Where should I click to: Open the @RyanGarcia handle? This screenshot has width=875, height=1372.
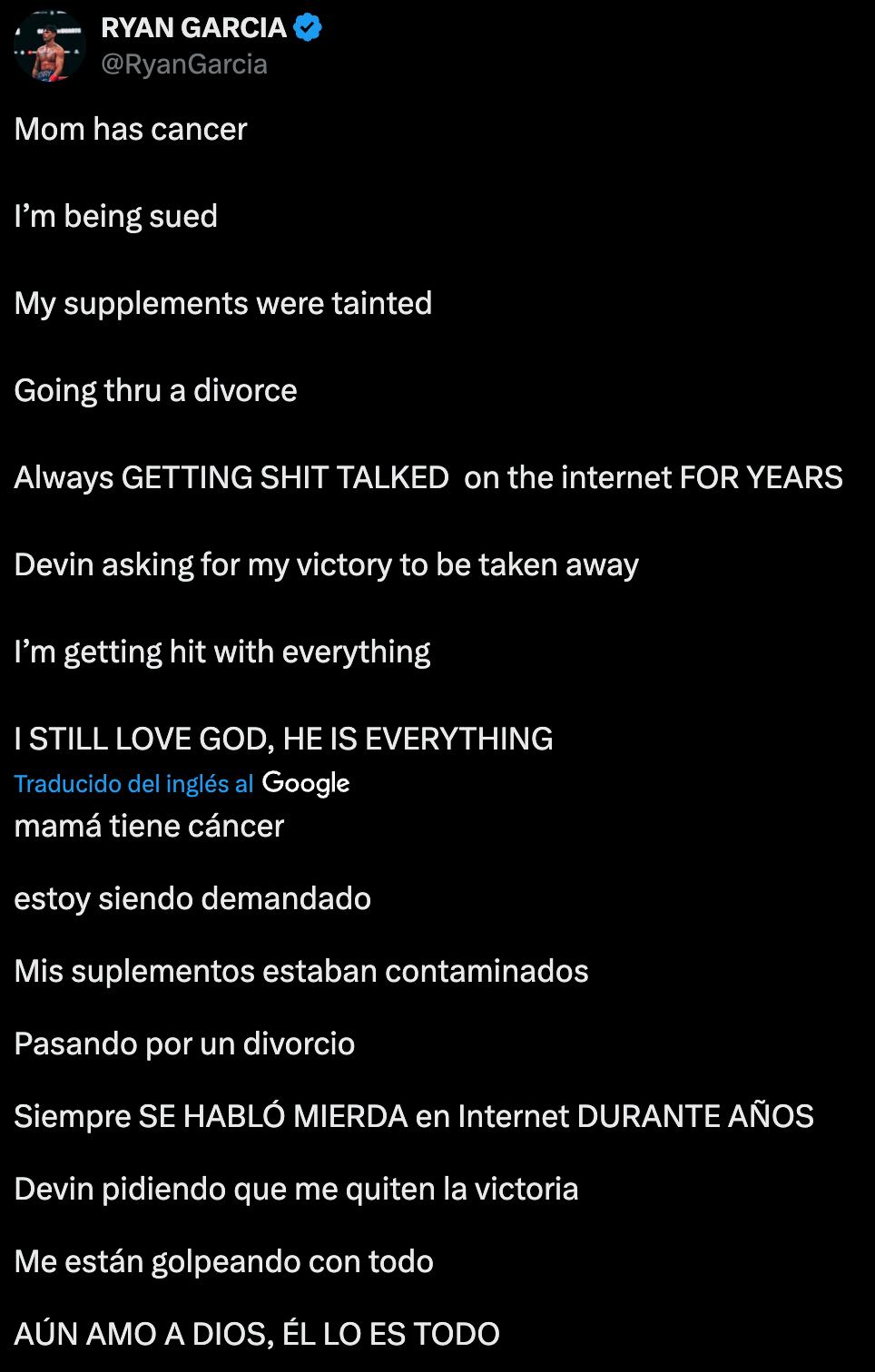(184, 64)
